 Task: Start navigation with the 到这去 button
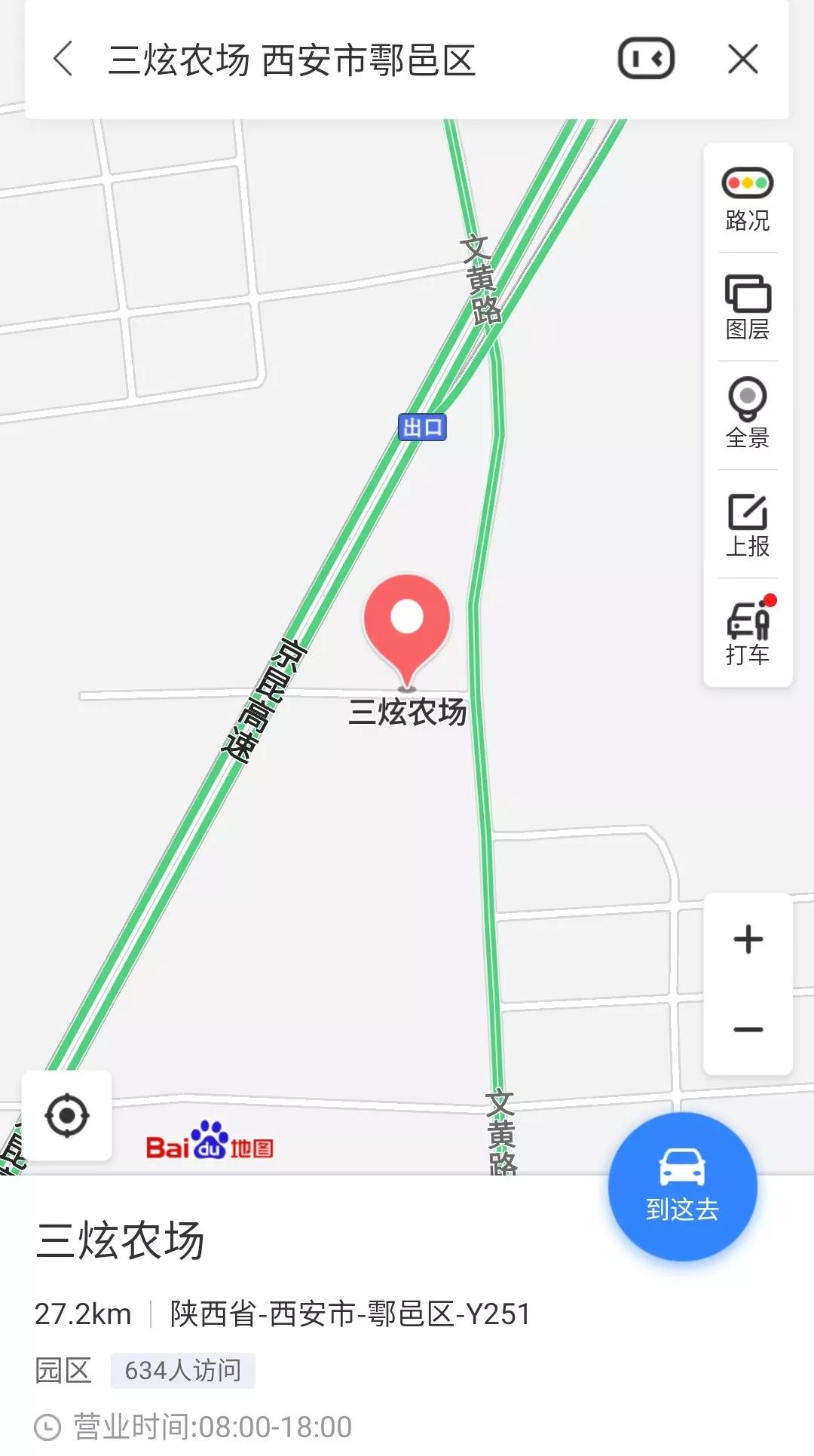(x=682, y=1187)
